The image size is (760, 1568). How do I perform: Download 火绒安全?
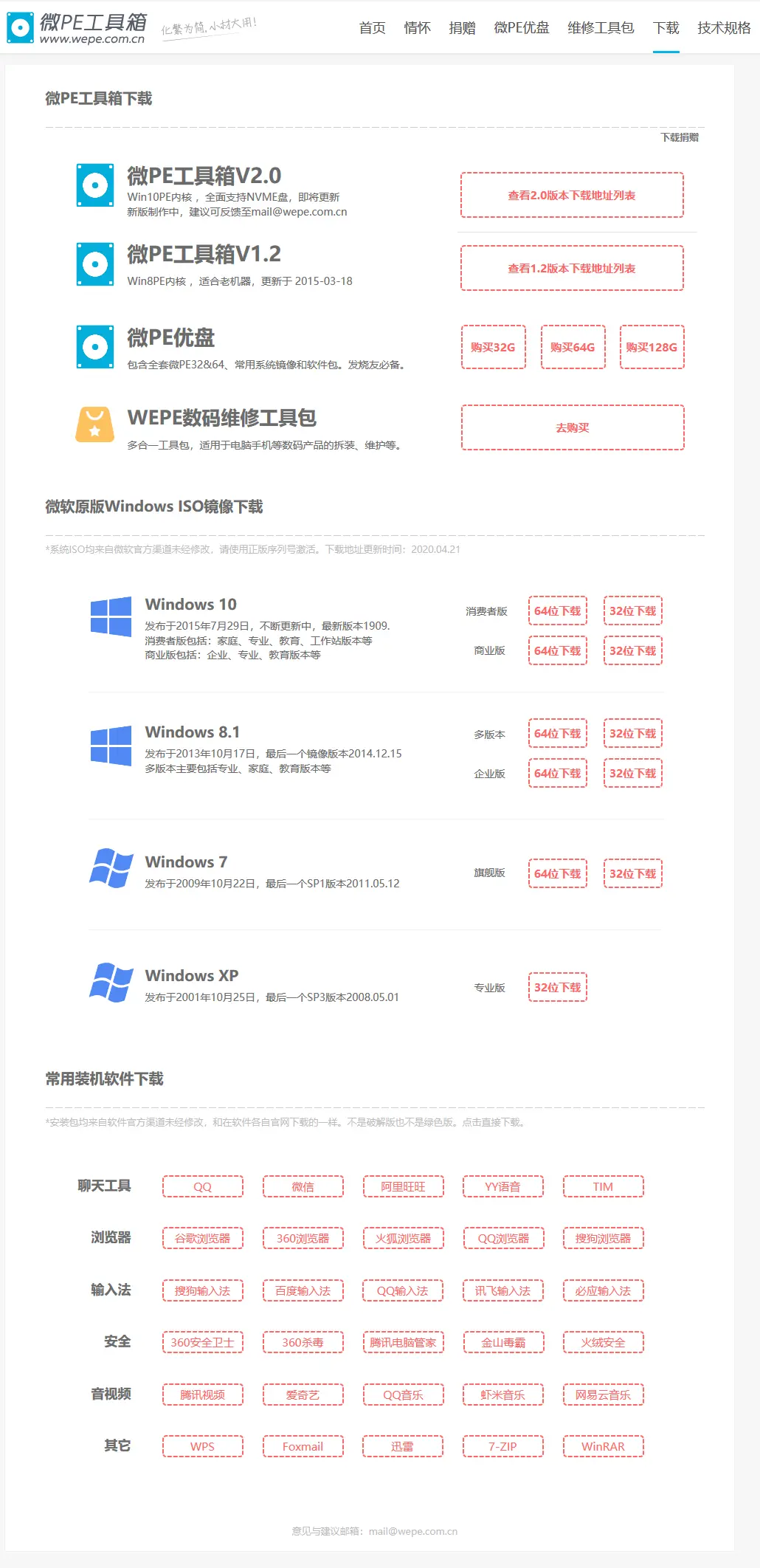[x=603, y=1343]
